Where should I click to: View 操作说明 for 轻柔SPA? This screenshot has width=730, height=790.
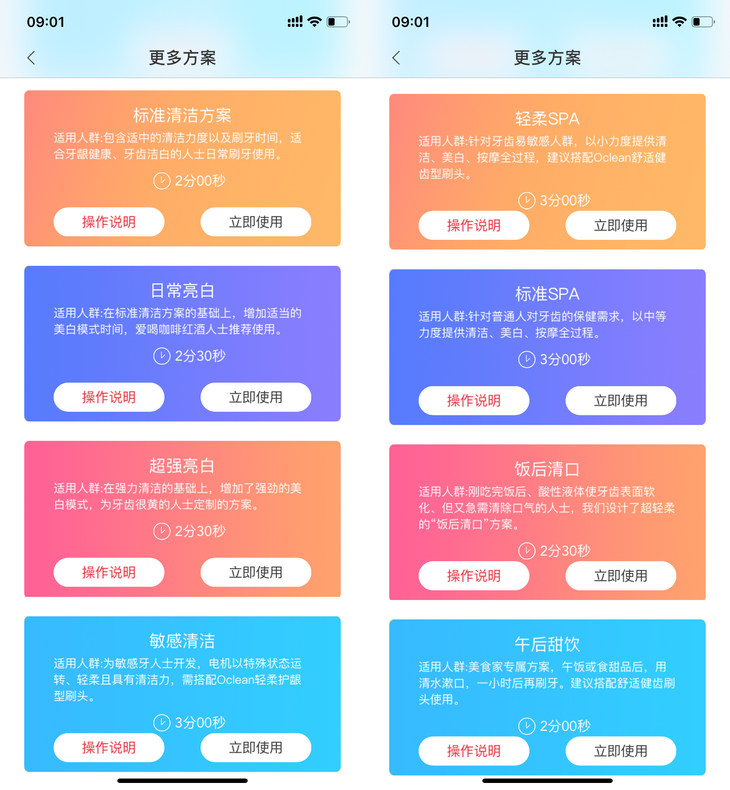point(474,225)
